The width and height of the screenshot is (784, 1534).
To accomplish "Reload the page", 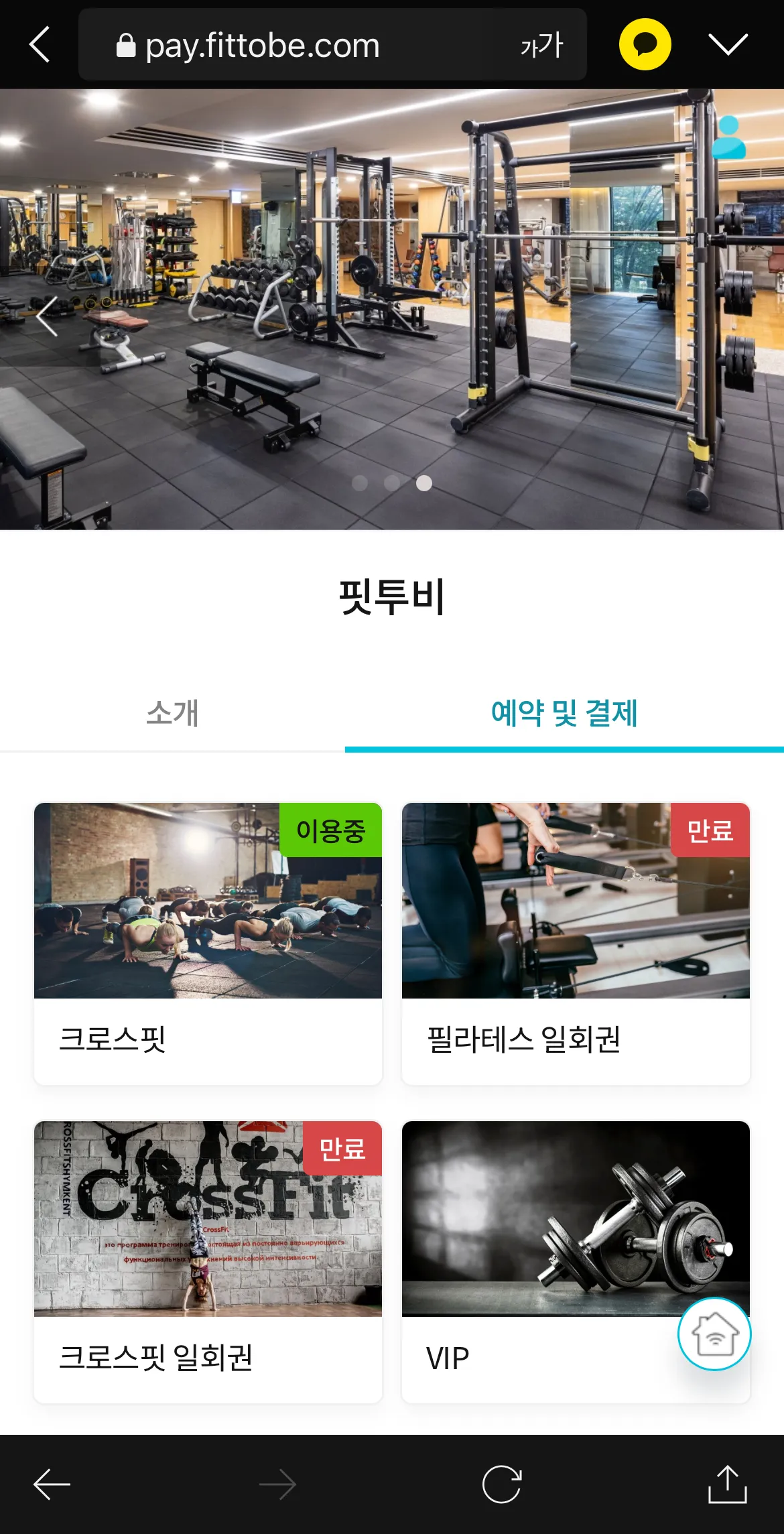I will [502, 1484].
